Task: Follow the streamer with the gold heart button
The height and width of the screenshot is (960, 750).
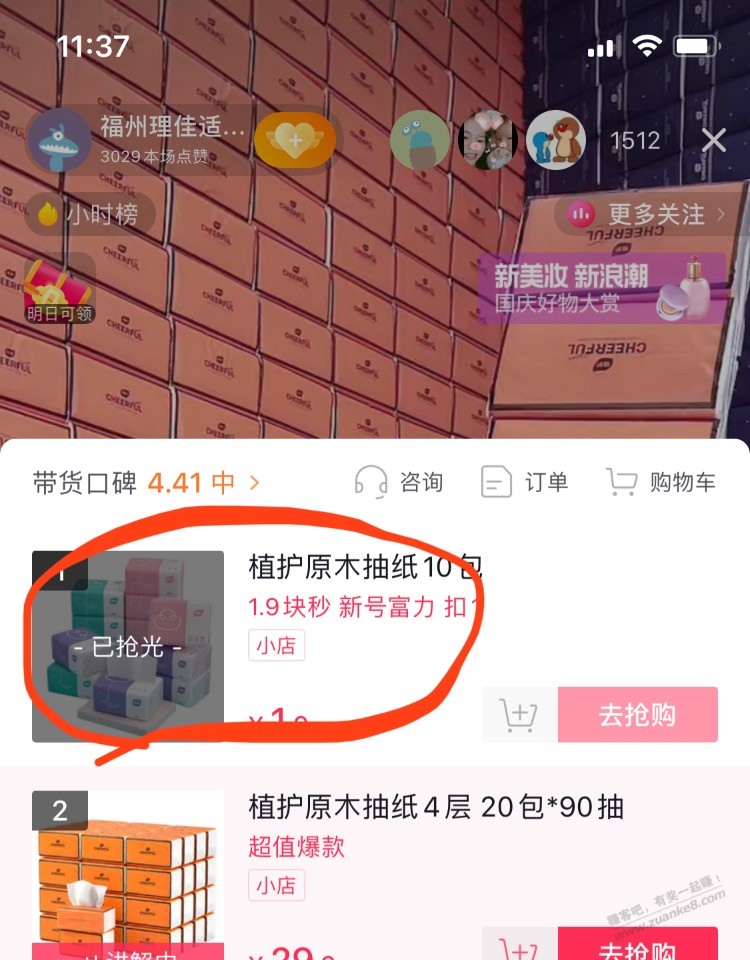Action: pyautogui.click(x=294, y=140)
